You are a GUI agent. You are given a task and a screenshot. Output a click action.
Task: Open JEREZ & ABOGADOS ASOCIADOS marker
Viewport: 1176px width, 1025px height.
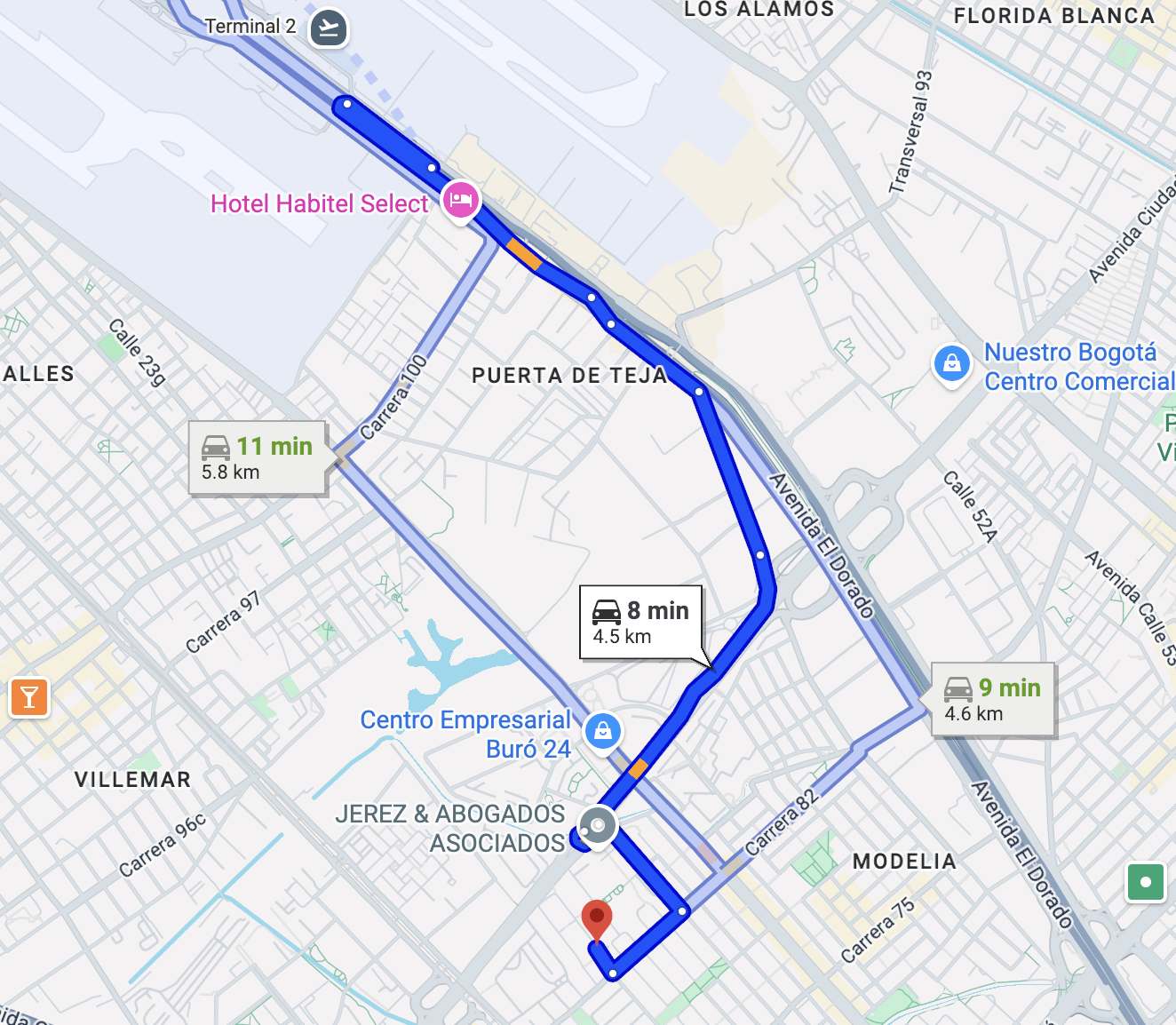598,827
